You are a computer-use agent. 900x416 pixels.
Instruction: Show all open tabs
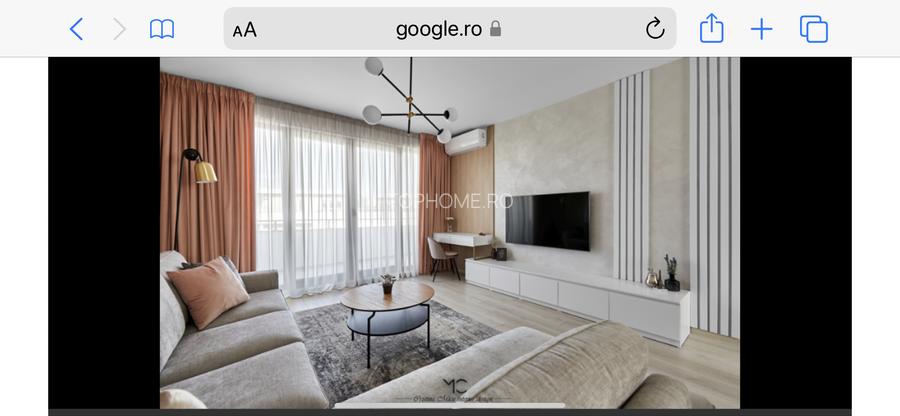(814, 29)
